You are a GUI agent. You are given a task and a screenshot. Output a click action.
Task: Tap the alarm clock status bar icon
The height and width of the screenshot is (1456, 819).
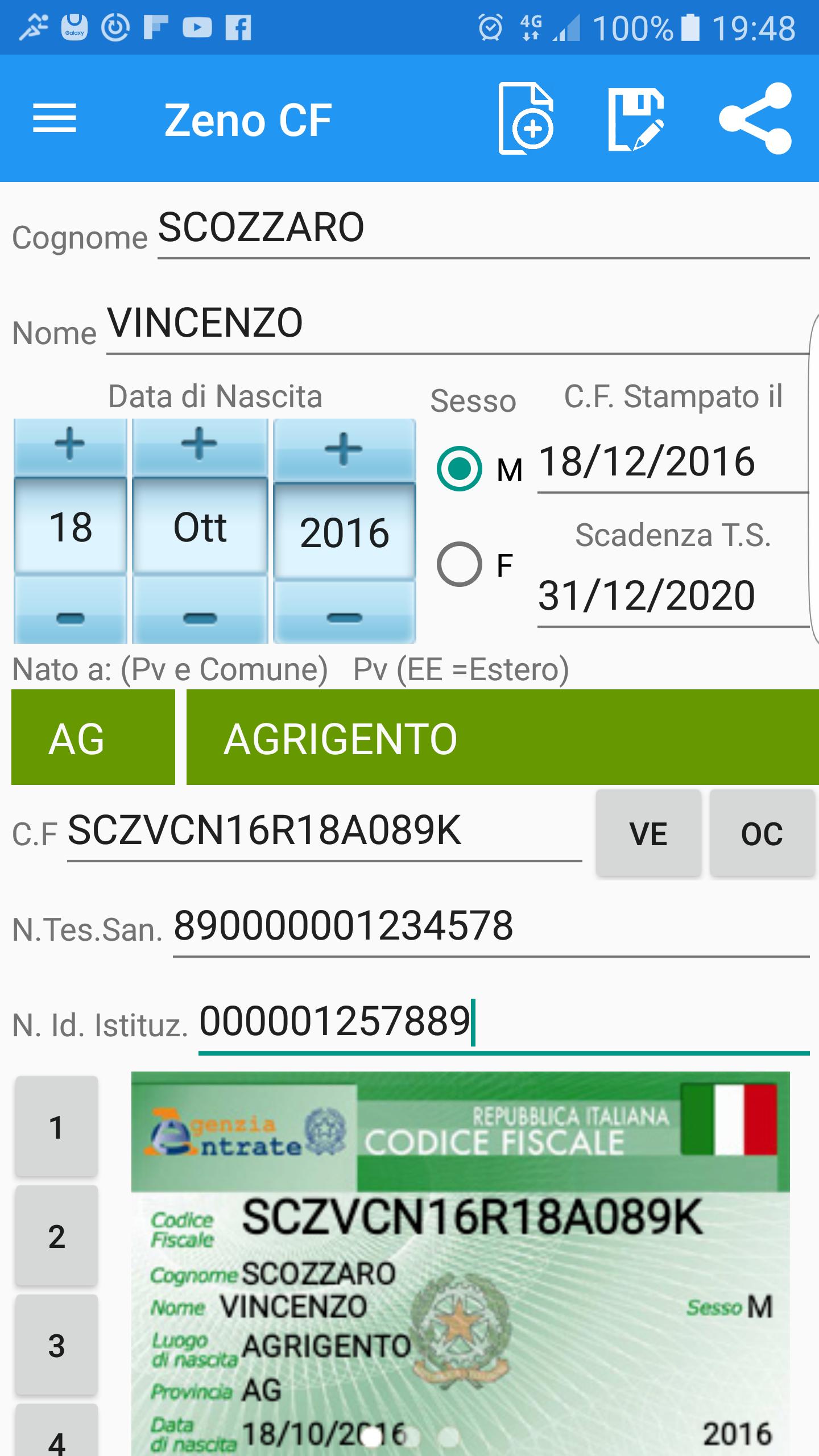point(490,27)
